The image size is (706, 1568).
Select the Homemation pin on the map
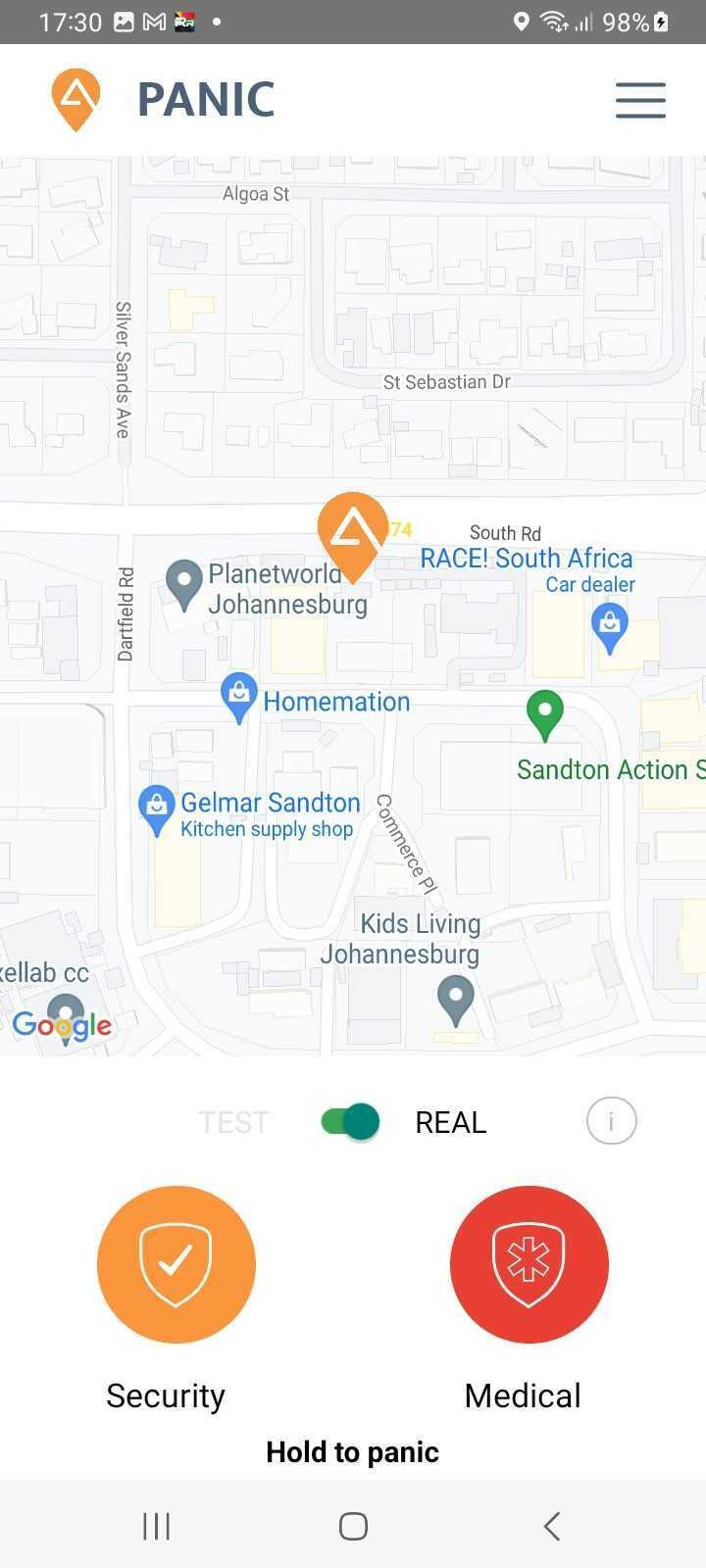[x=238, y=698]
